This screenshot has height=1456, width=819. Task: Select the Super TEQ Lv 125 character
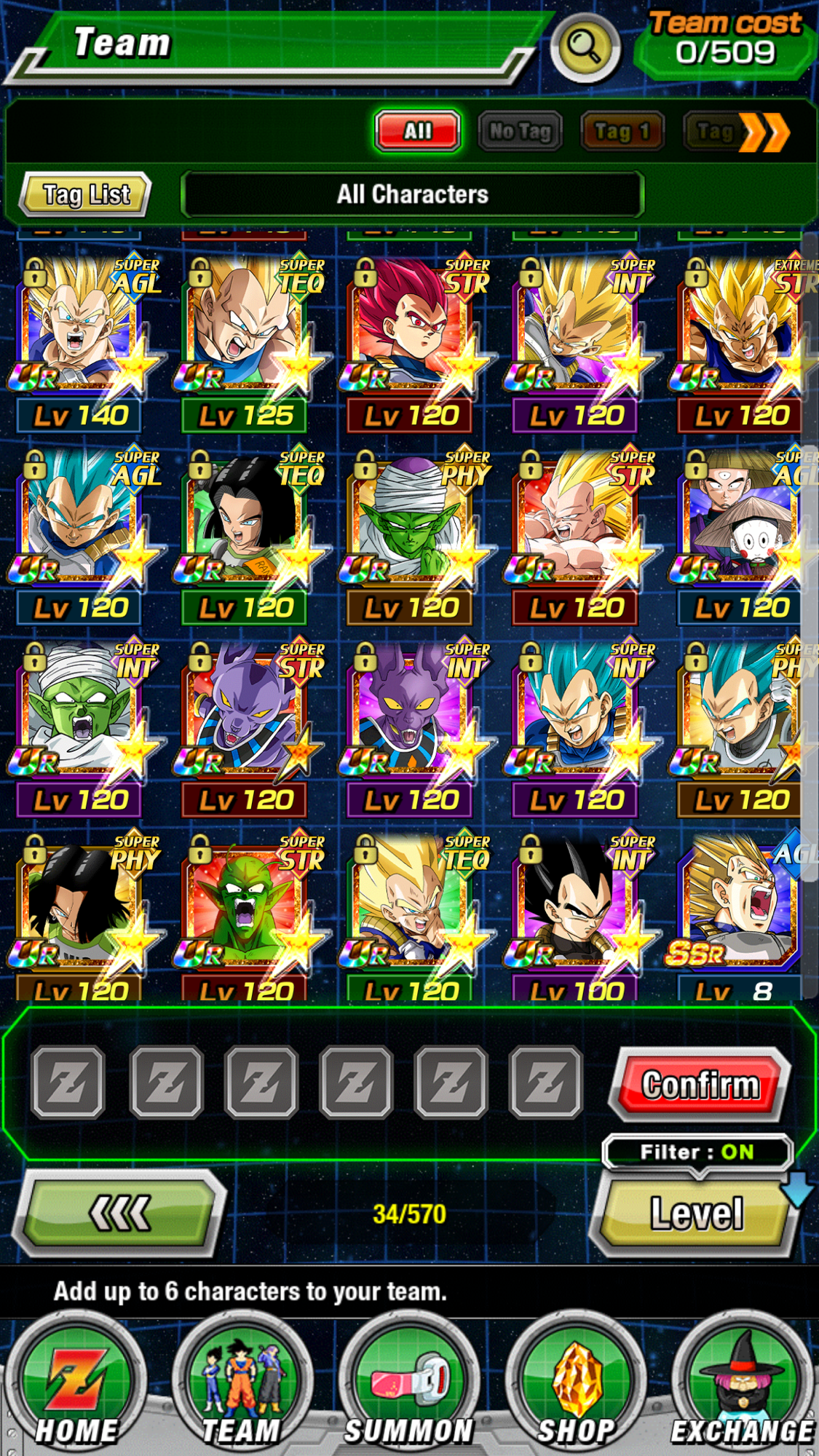(245, 335)
